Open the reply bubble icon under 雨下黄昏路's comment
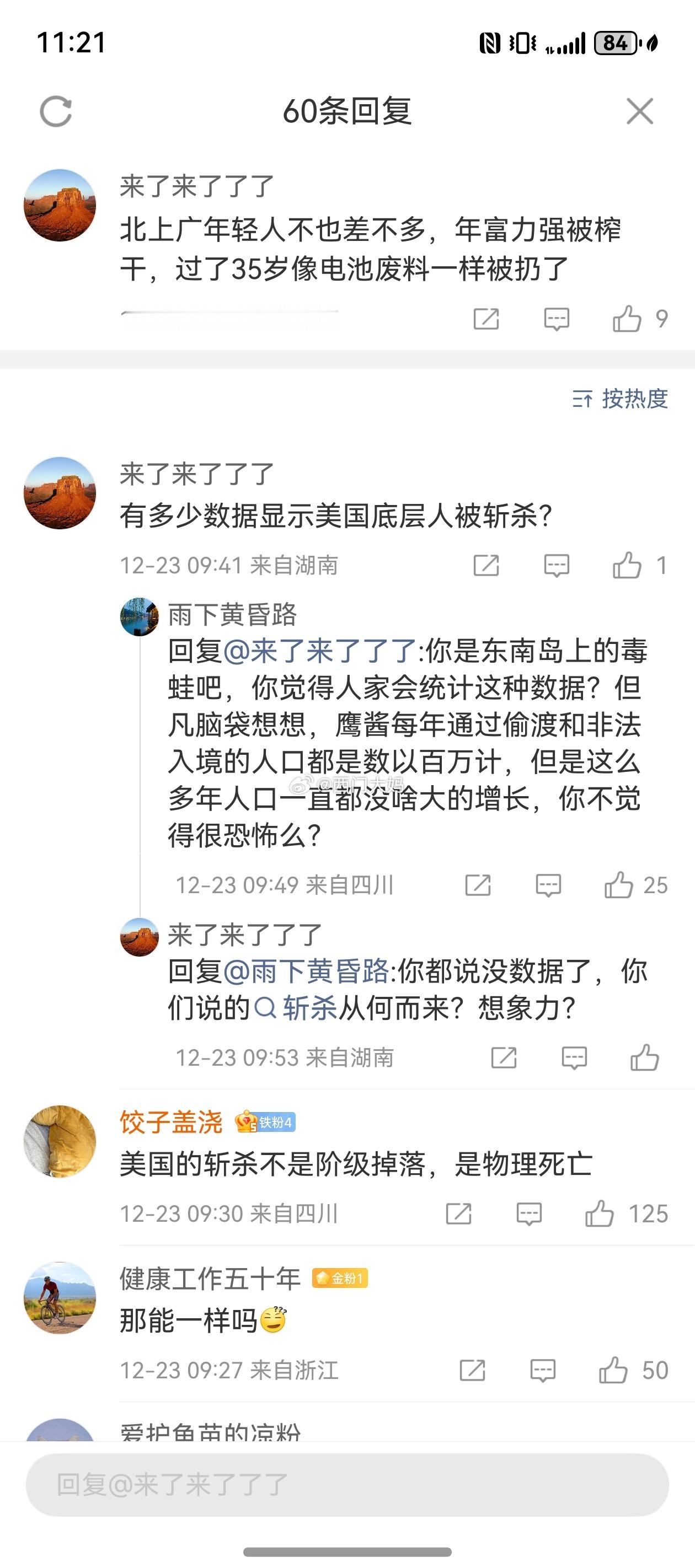The width and height of the screenshot is (695, 1568). coord(551,885)
